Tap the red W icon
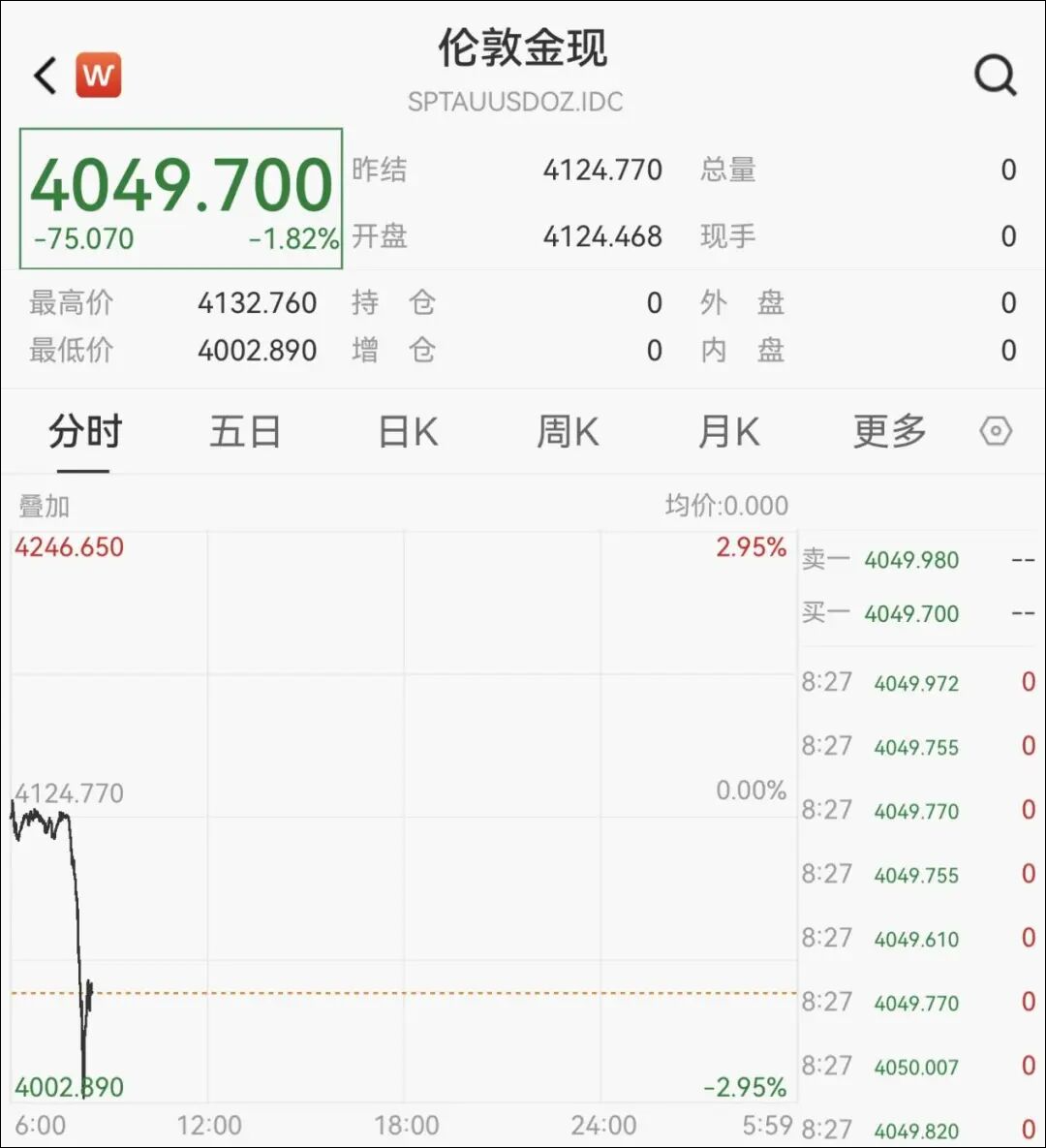Image resolution: width=1046 pixels, height=1148 pixels. [x=99, y=76]
